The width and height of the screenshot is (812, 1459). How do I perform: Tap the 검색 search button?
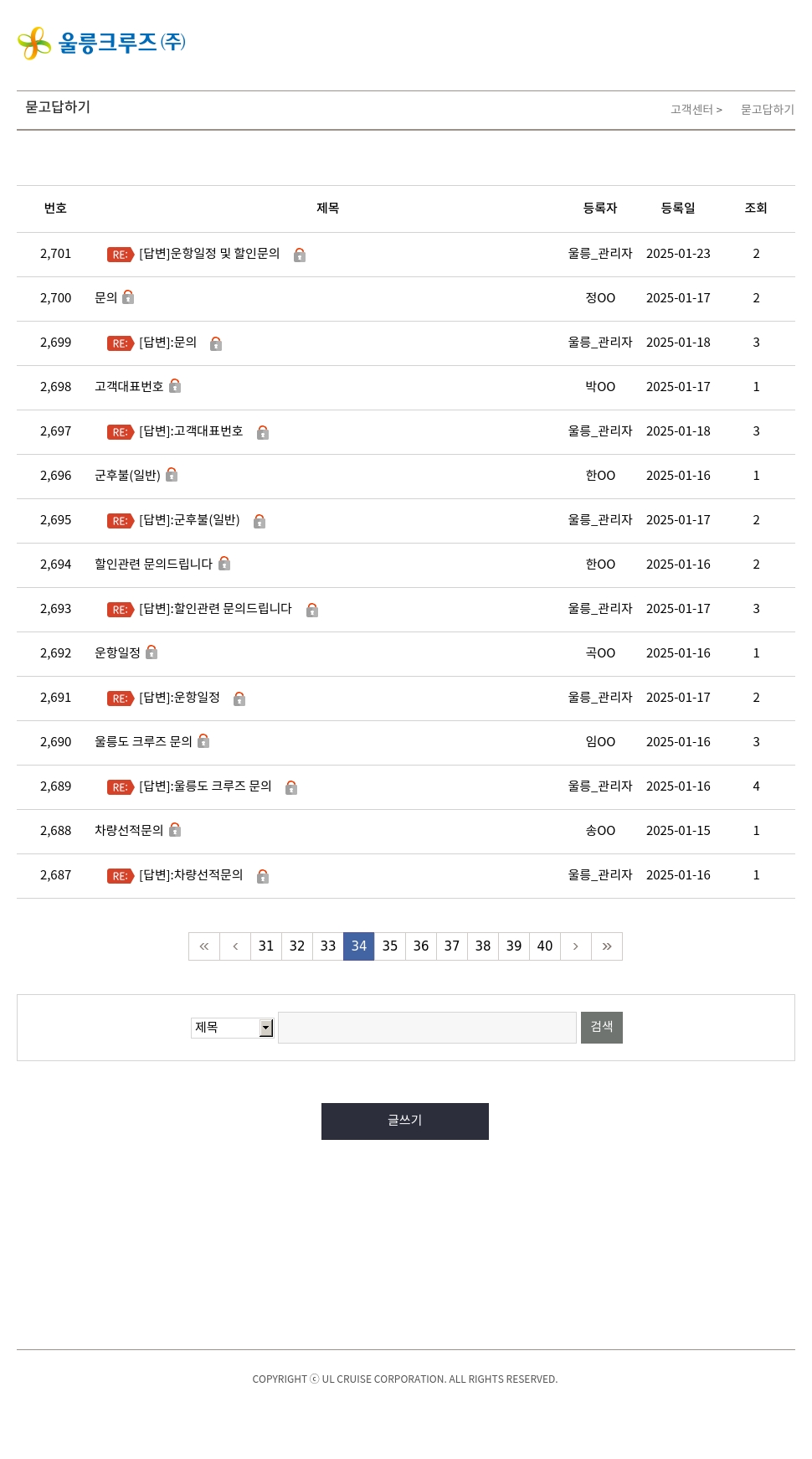[x=602, y=1028]
